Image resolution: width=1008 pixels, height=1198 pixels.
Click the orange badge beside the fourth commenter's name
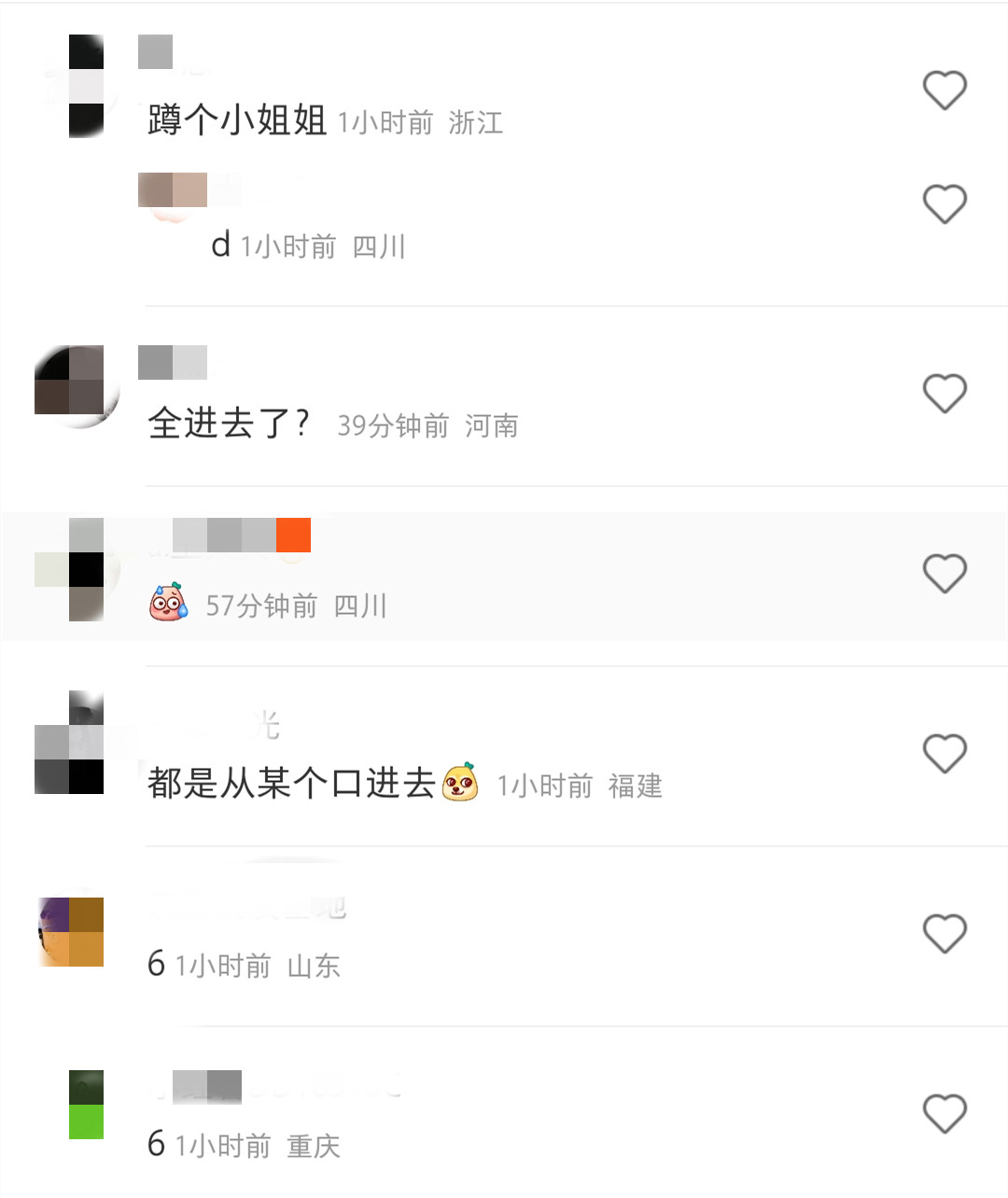(293, 536)
